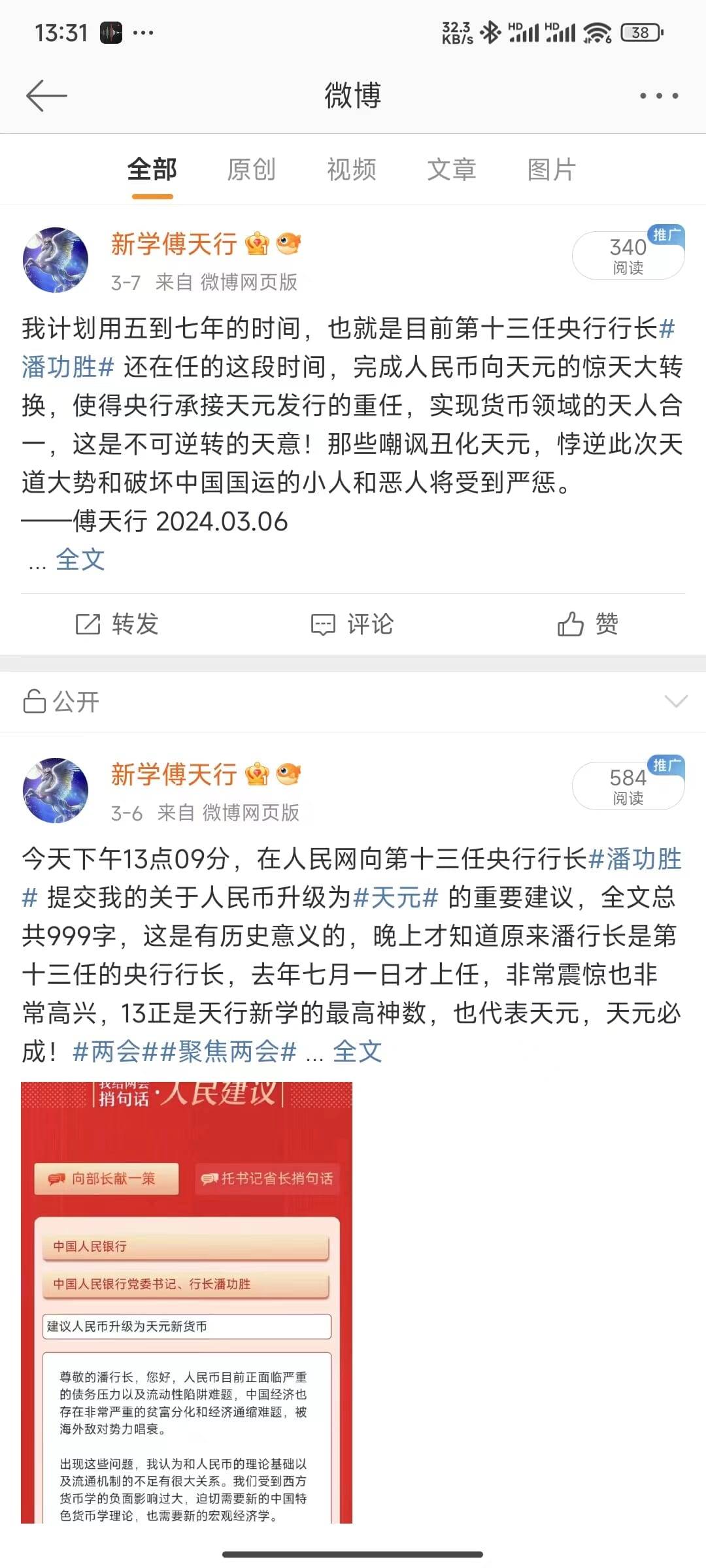706x1568 pixels.
Task: Select the 图片 tab
Action: (552, 169)
